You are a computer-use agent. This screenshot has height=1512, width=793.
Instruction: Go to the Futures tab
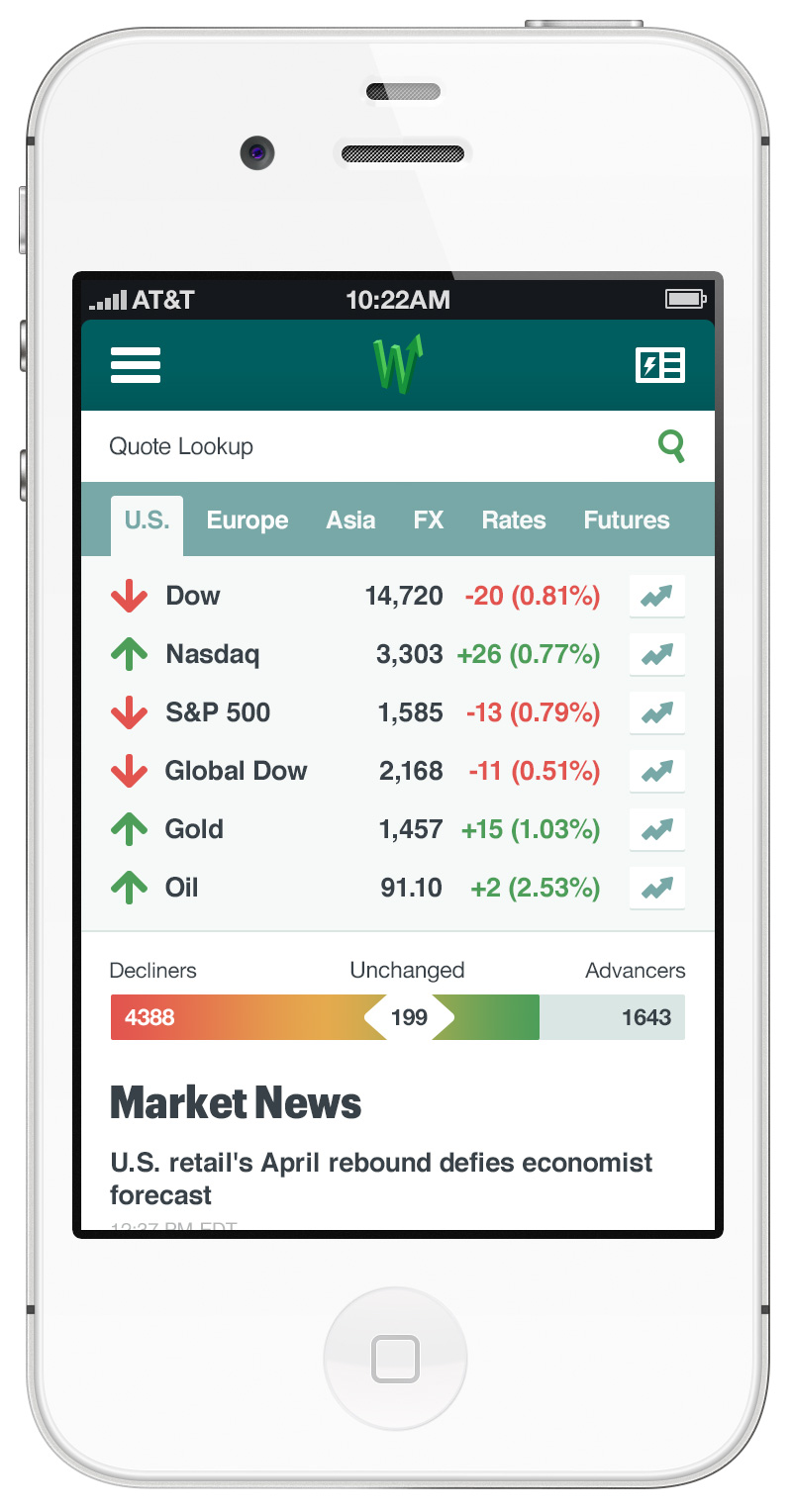pos(626,520)
